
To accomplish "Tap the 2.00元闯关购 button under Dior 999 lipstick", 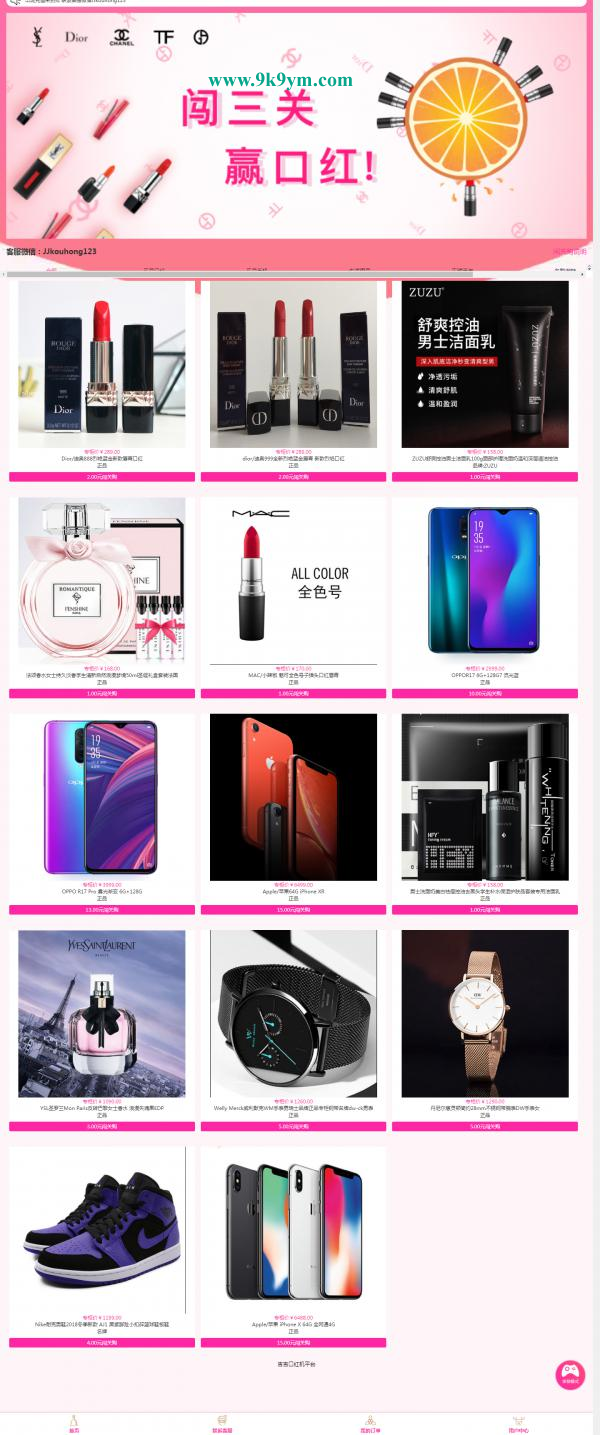I will (x=293, y=477).
